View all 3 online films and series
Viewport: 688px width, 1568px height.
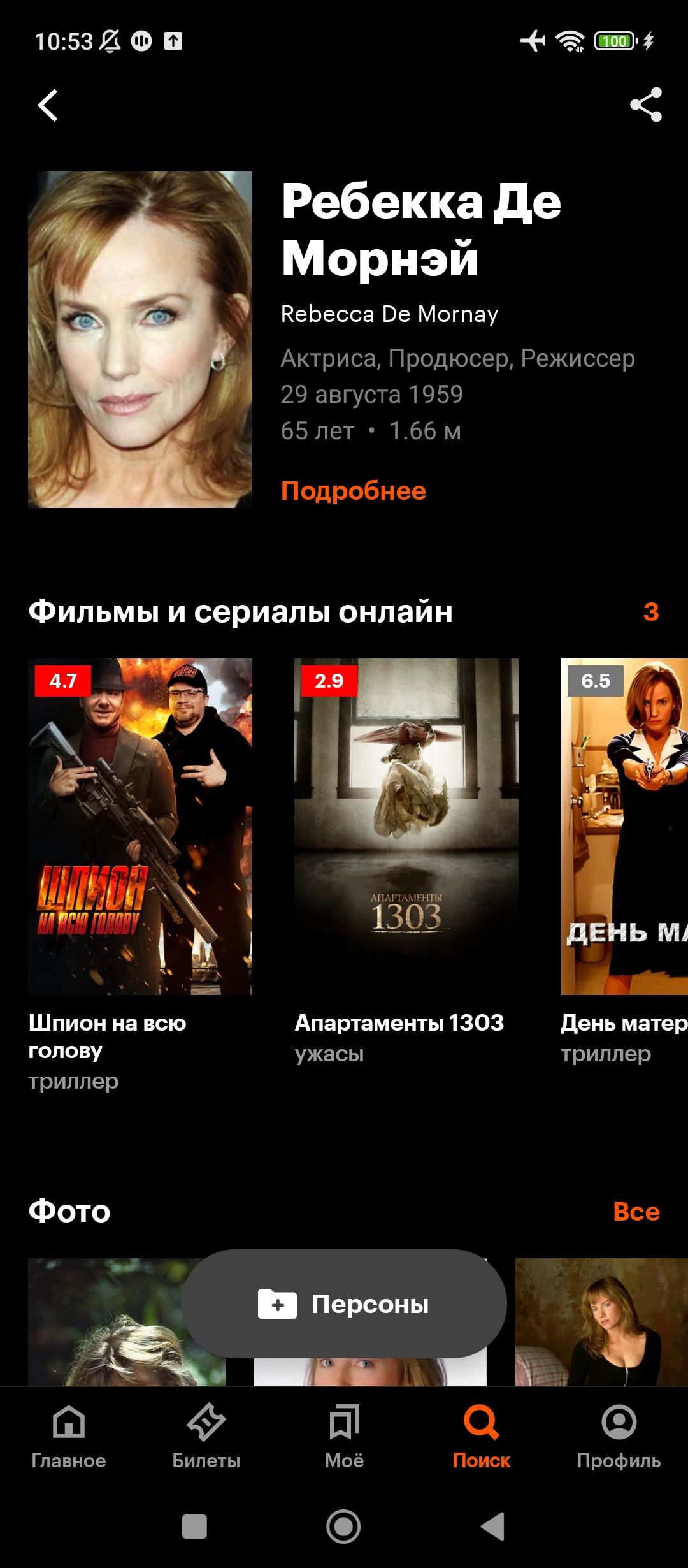pyautogui.click(x=650, y=612)
